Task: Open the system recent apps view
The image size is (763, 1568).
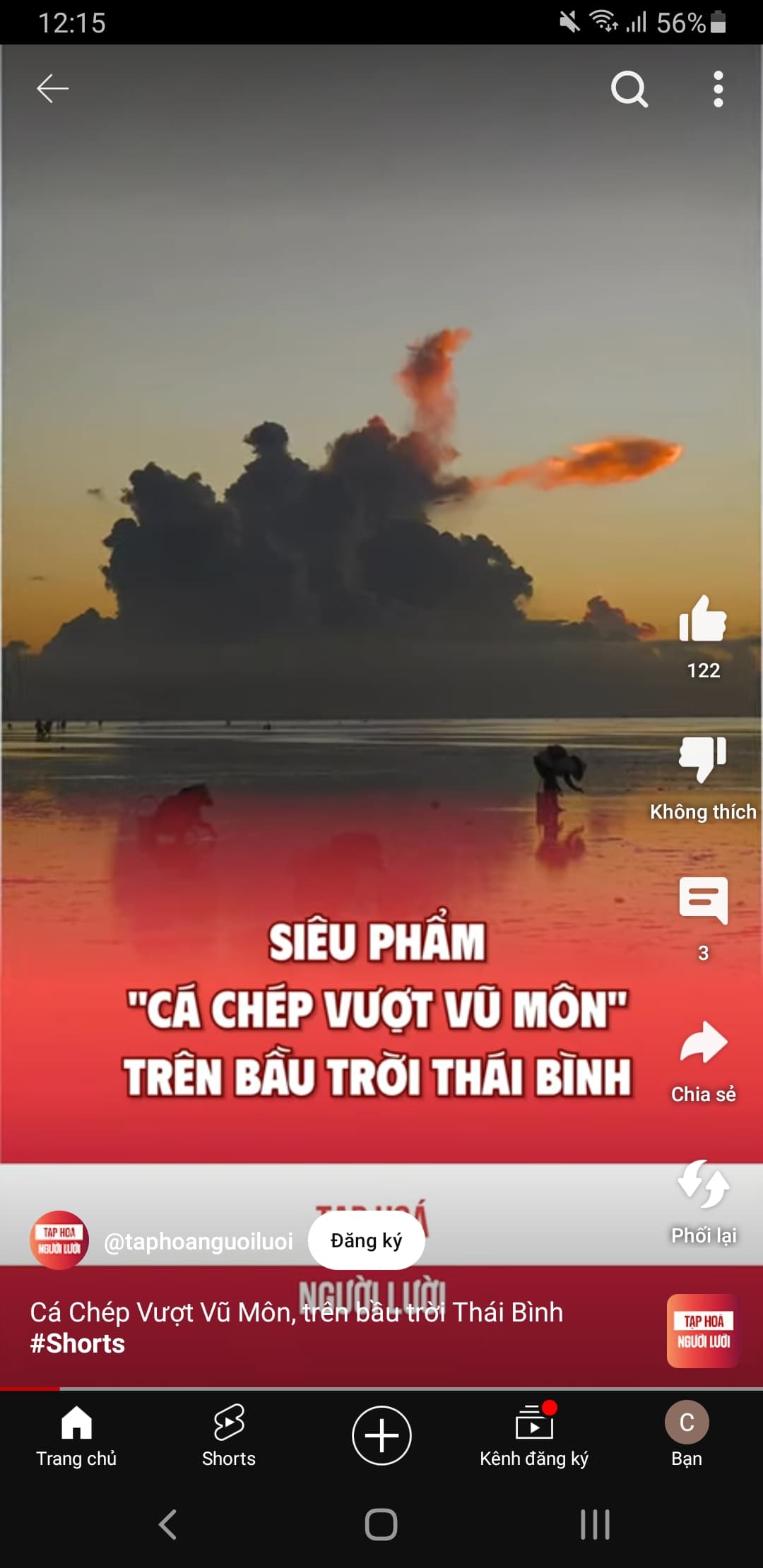Action: click(x=595, y=1524)
